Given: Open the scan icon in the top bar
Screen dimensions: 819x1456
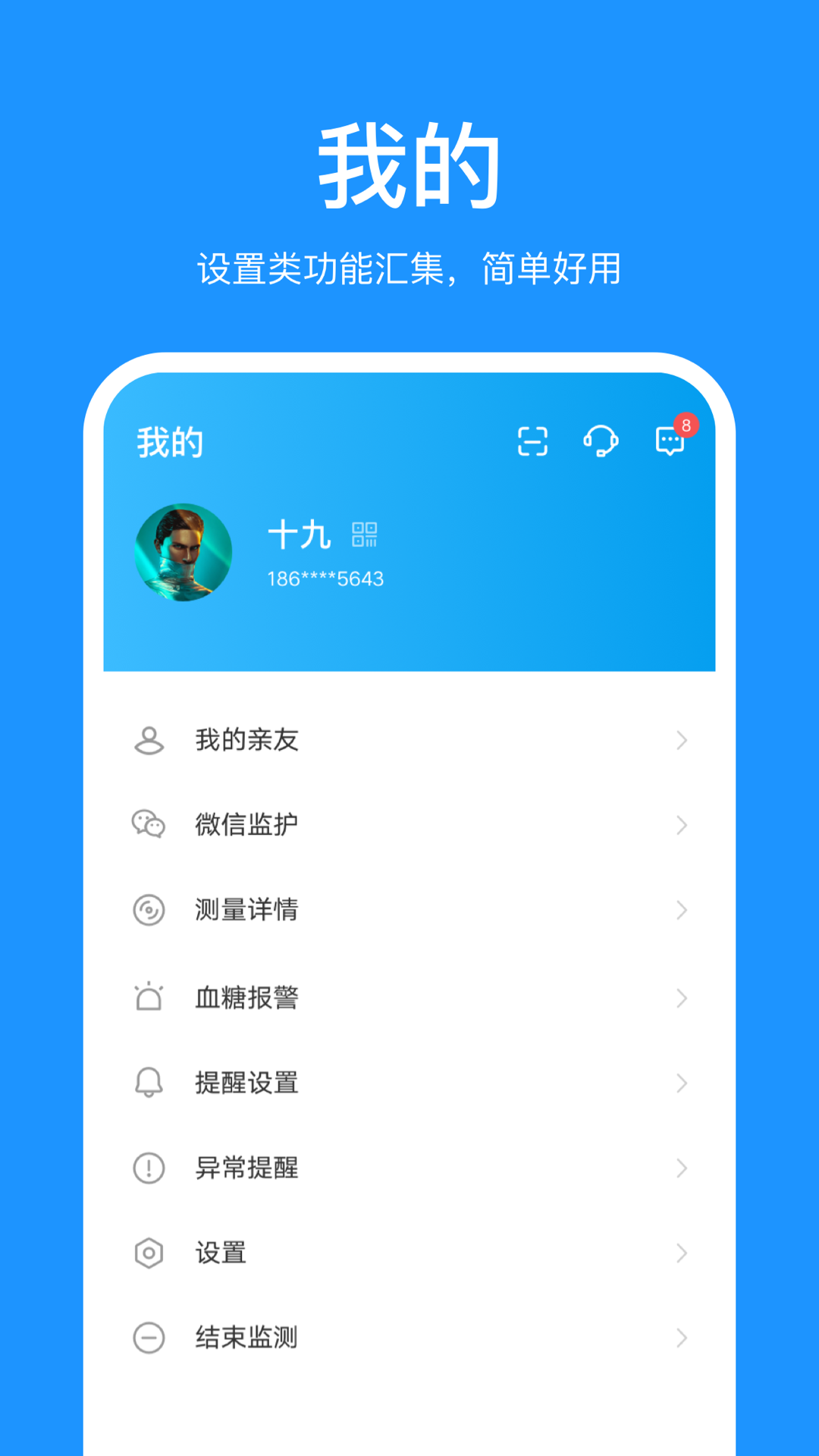Looking at the screenshot, I should [x=533, y=441].
